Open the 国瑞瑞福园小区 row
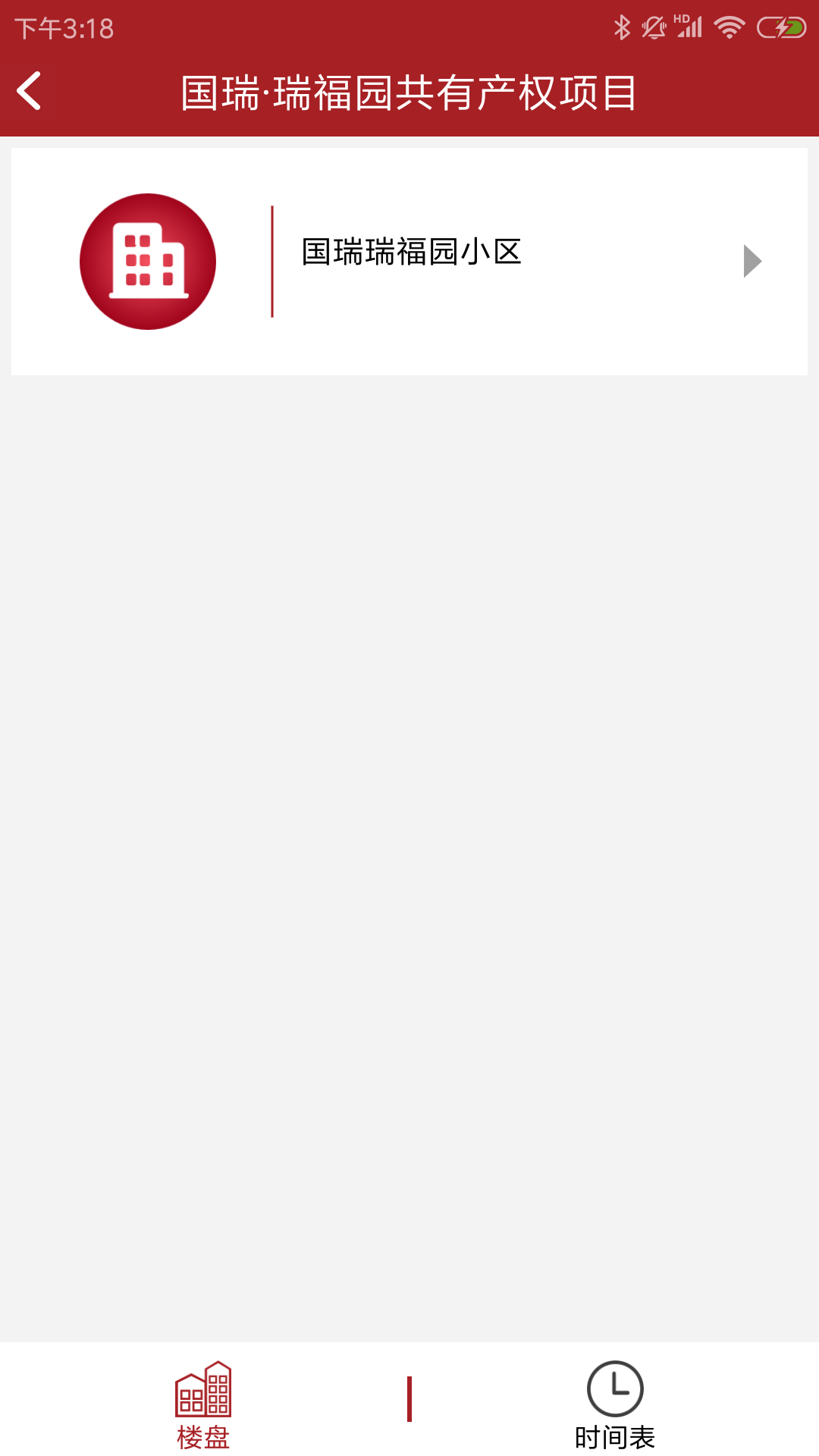Image resolution: width=819 pixels, height=1456 pixels. click(x=409, y=261)
